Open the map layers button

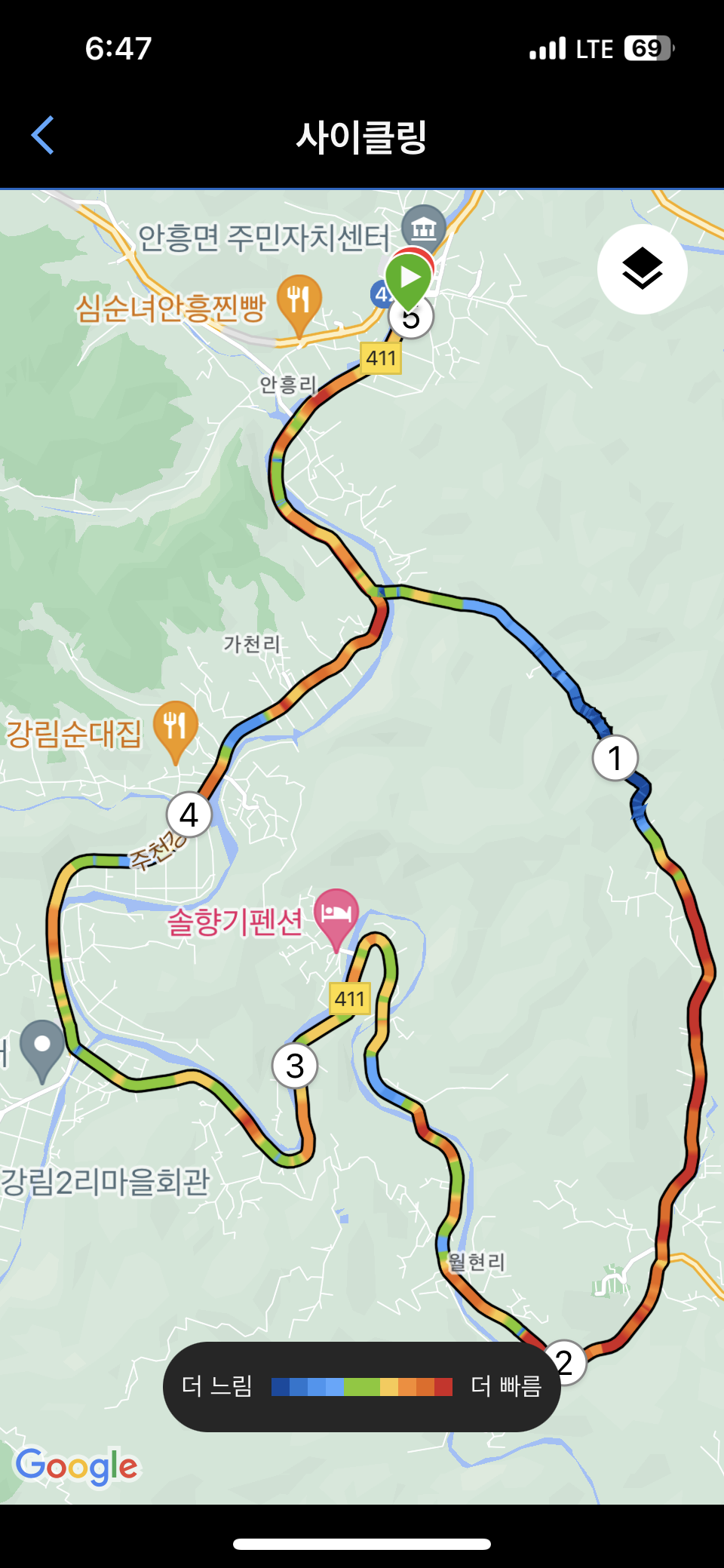coord(642,269)
